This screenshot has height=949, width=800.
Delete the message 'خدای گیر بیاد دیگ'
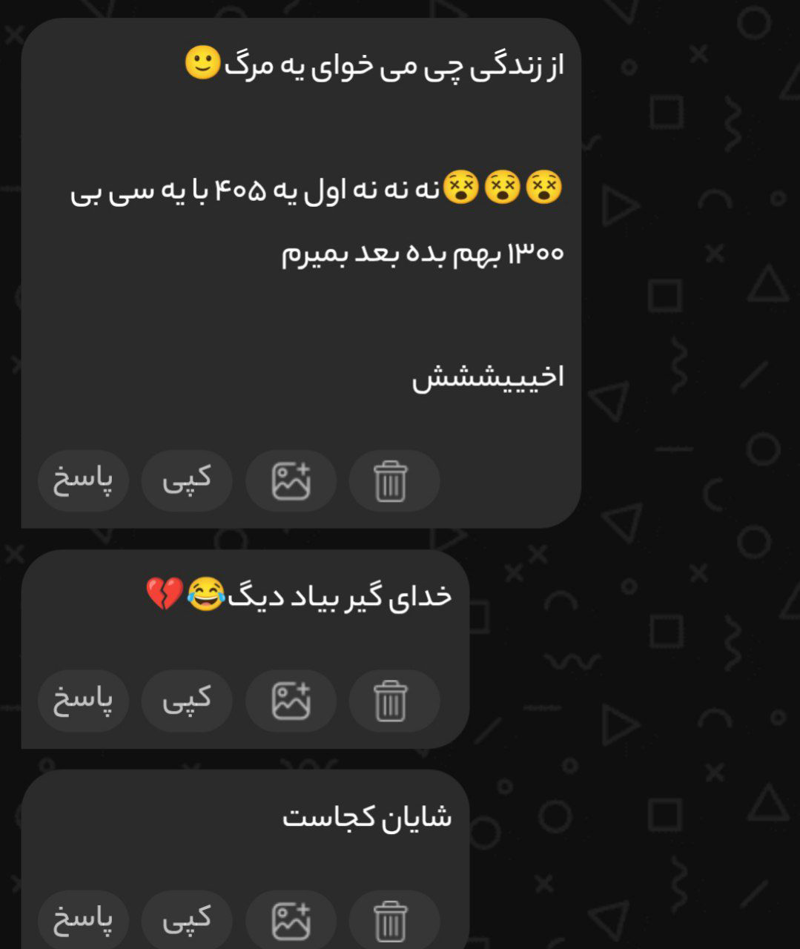[x=393, y=701]
